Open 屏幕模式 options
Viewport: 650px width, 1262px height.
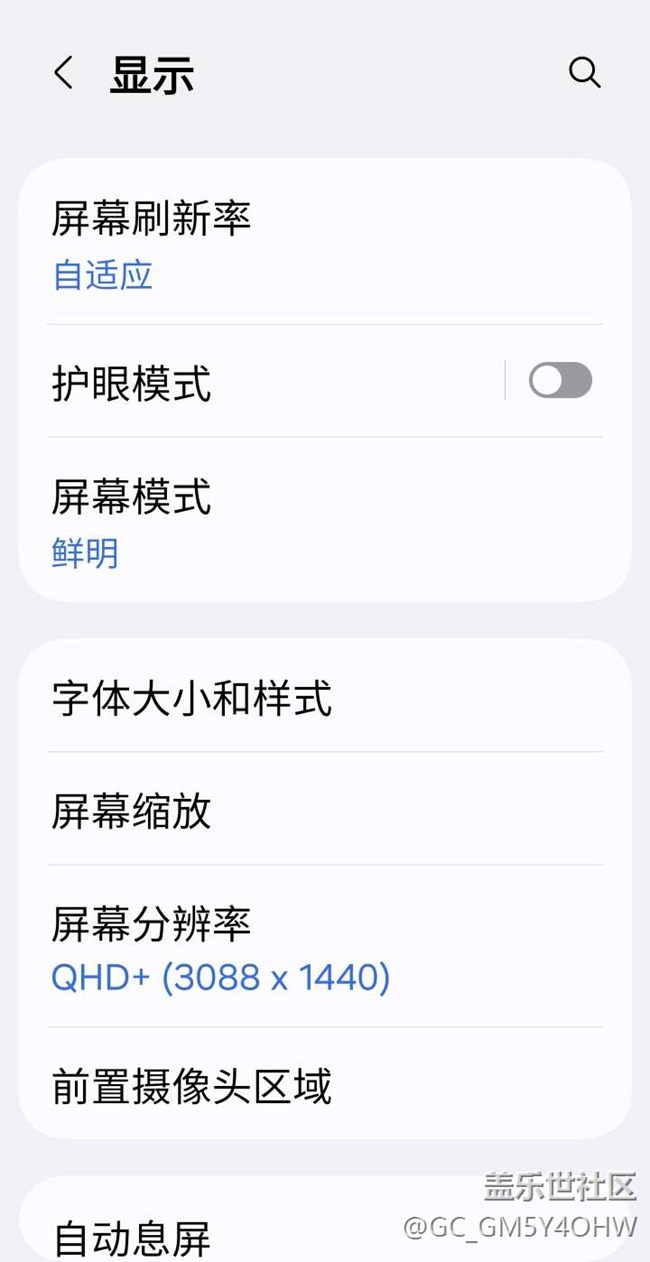325,520
